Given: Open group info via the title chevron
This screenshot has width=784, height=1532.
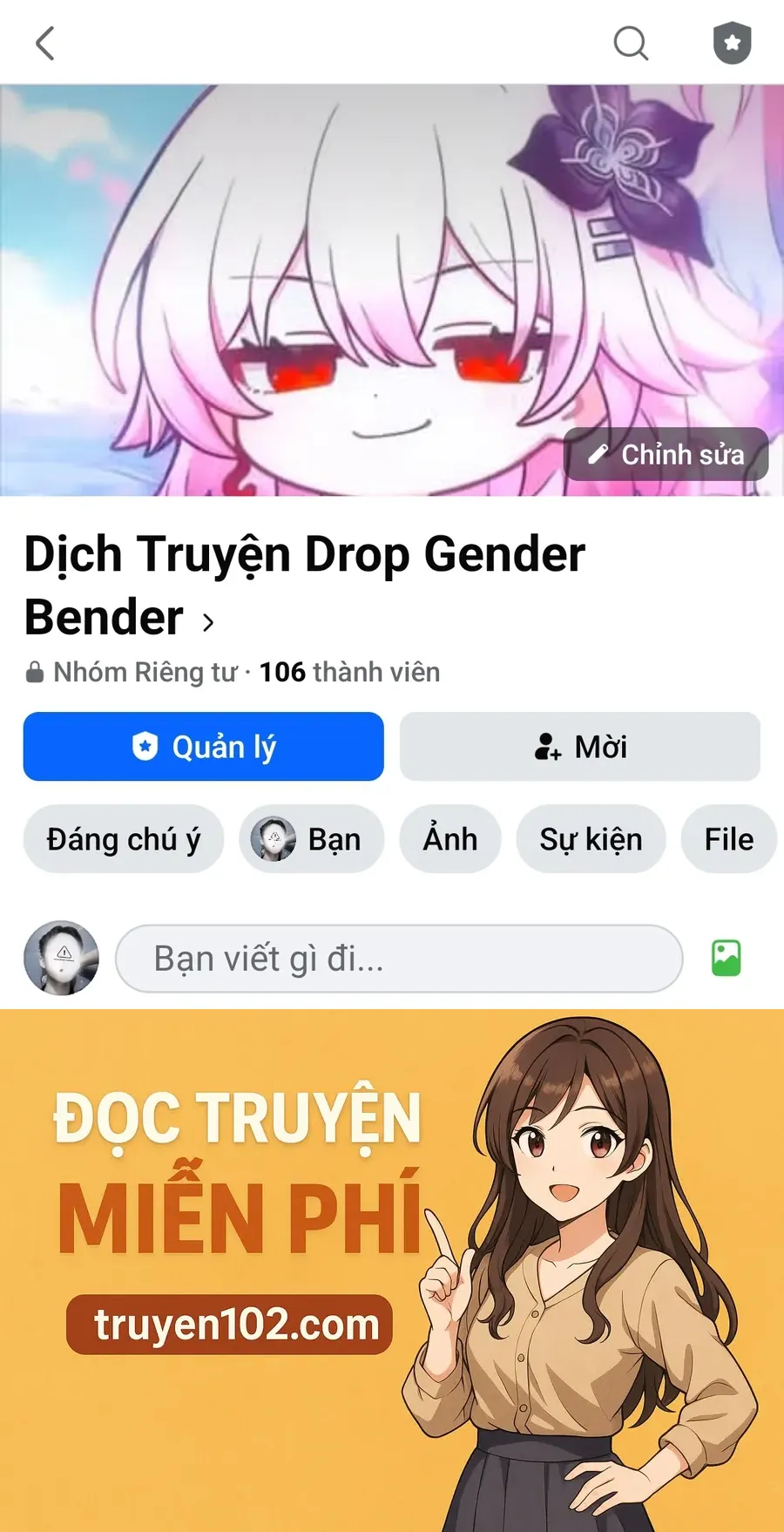Looking at the screenshot, I should point(208,622).
